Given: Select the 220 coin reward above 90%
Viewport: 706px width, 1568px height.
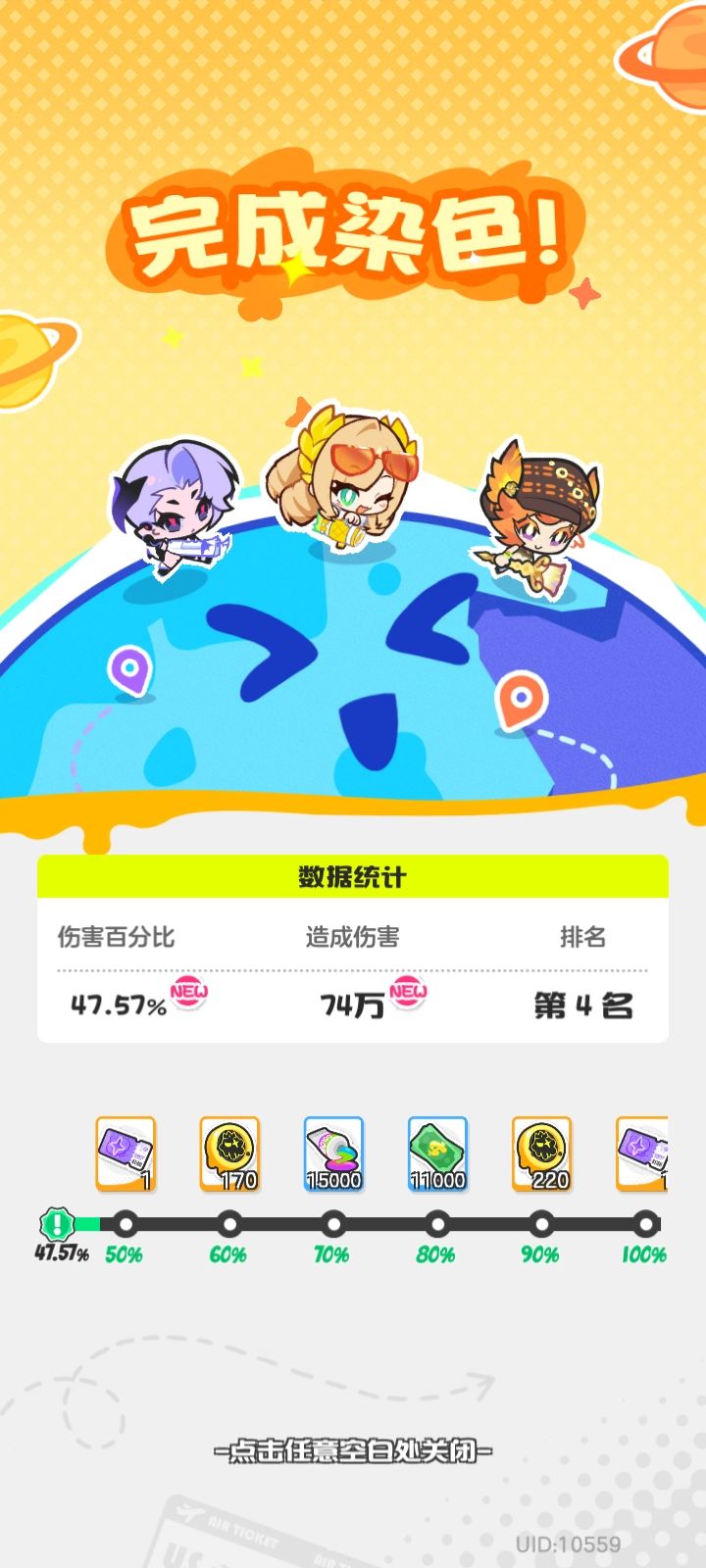Looking at the screenshot, I should (x=542, y=1154).
